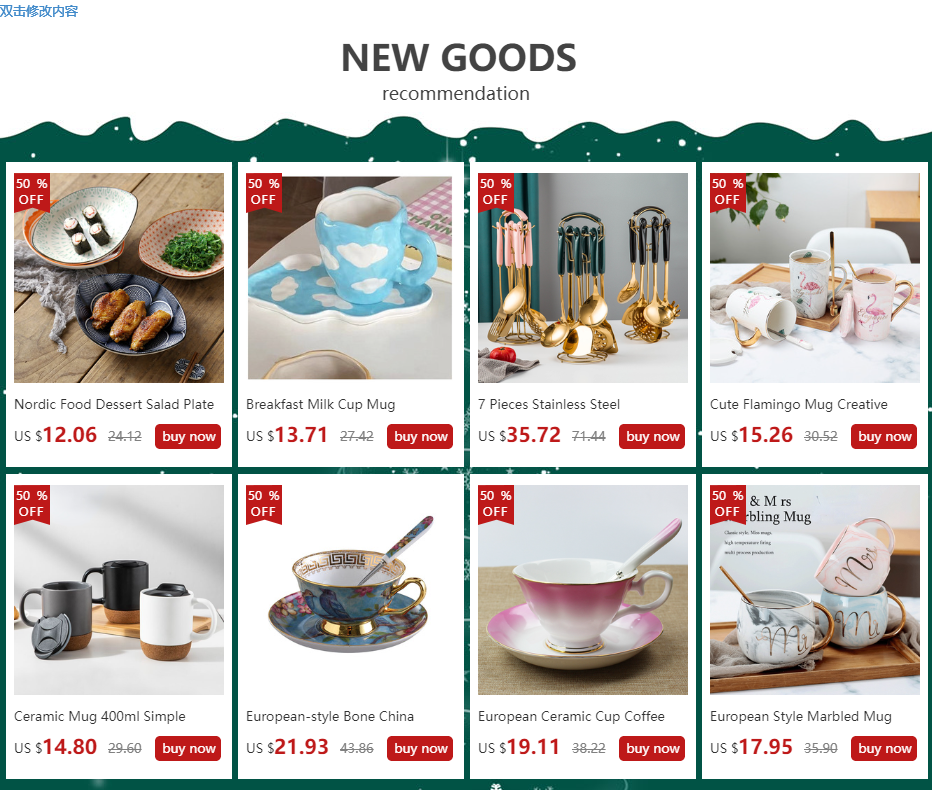
Task: Tap buy now for Breakfast Milk Cup Mug
Action: (x=420, y=437)
